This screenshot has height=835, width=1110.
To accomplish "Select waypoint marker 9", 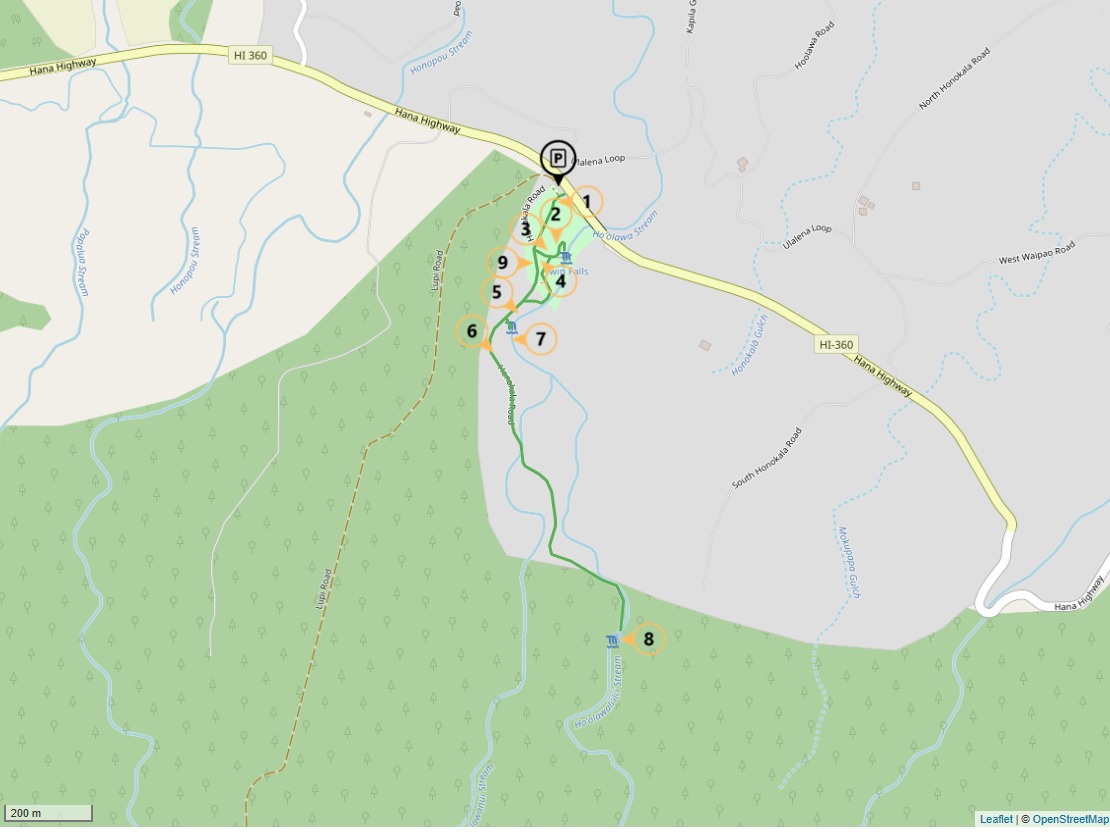I will coord(503,263).
